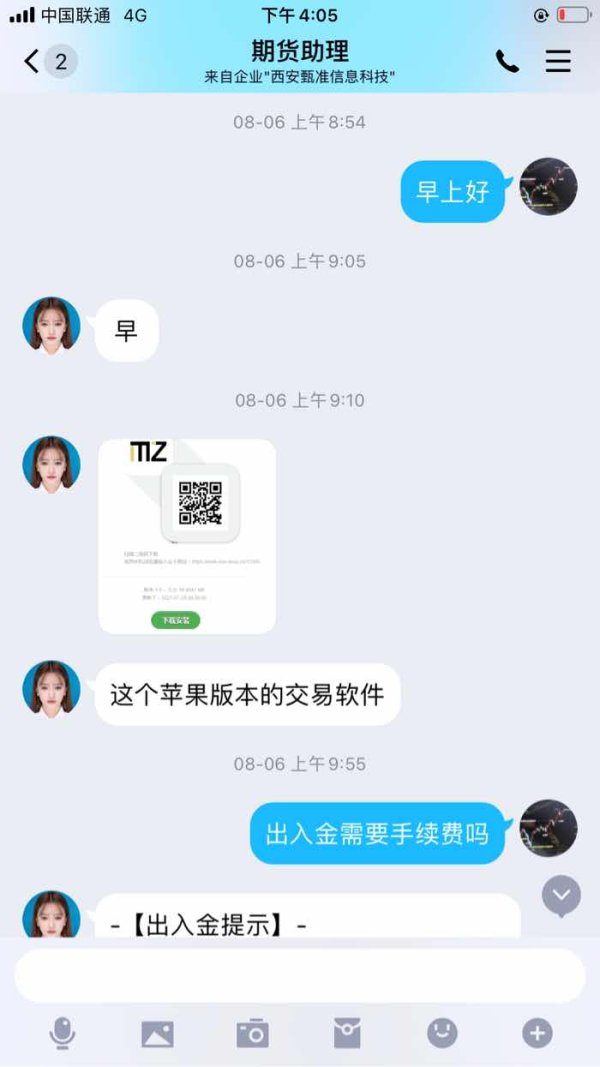Open the photo gallery picker
The width and height of the screenshot is (600, 1067).
[x=157, y=1034]
